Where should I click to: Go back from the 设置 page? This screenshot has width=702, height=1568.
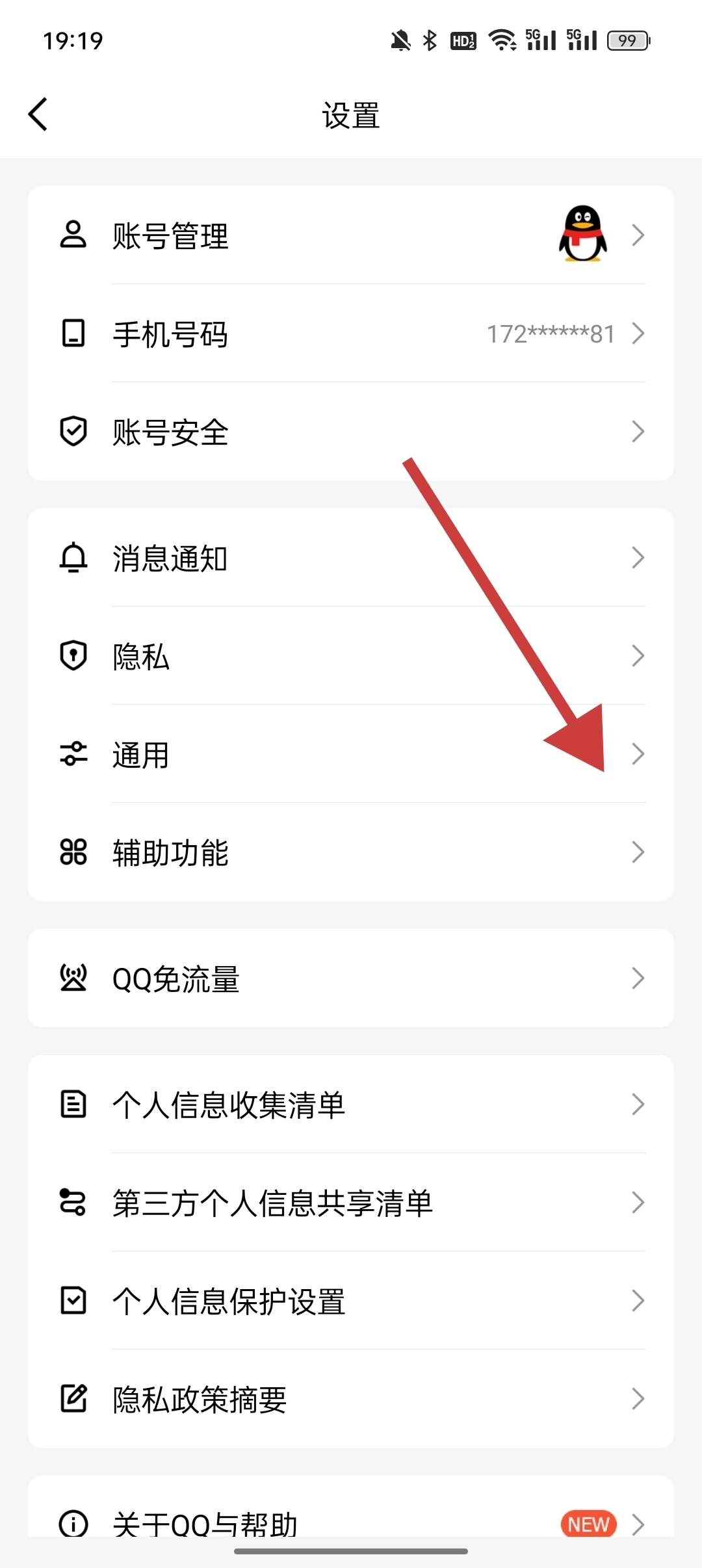click(39, 114)
